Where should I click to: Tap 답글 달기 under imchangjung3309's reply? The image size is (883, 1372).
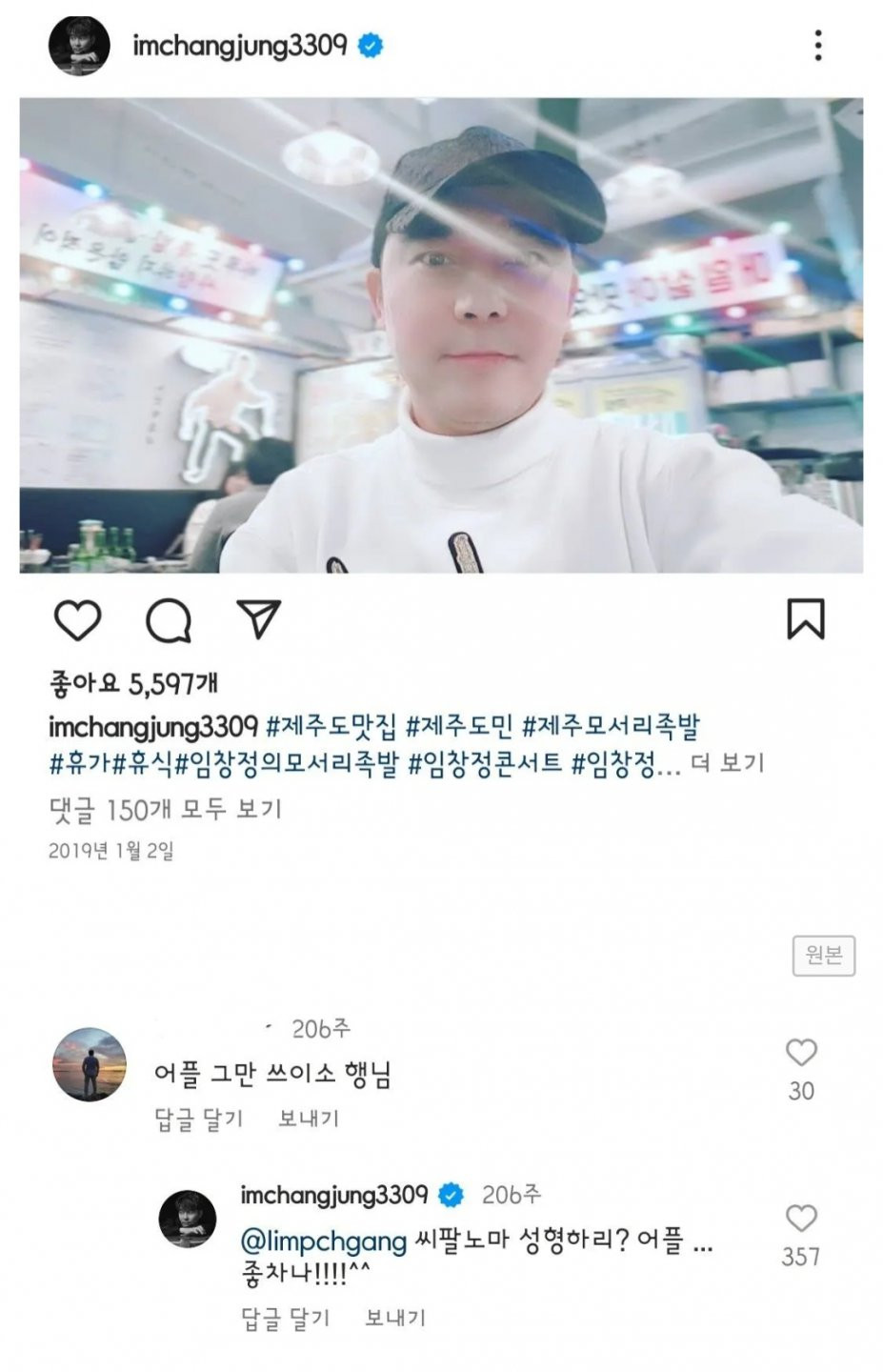(x=285, y=1319)
